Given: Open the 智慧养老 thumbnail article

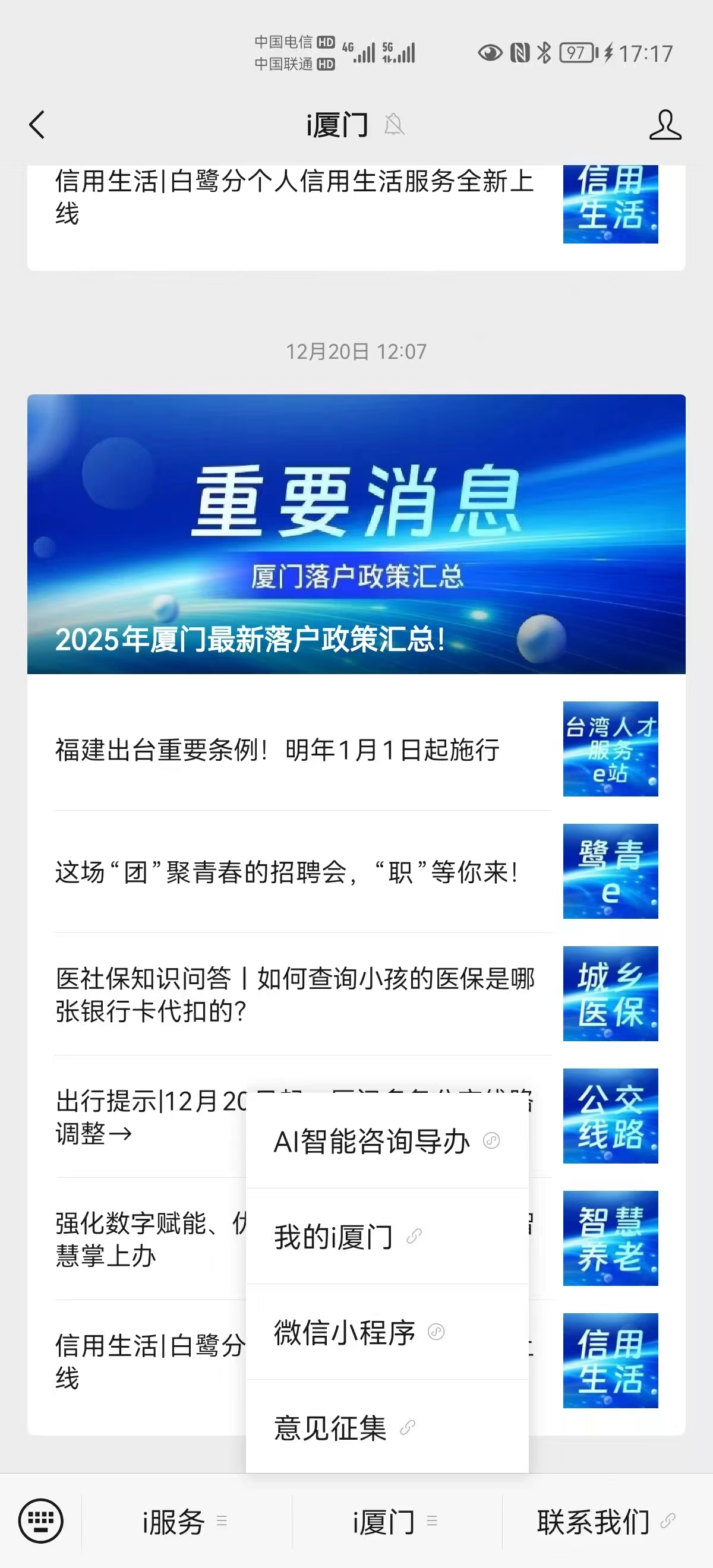Looking at the screenshot, I should click(x=610, y=1238).
